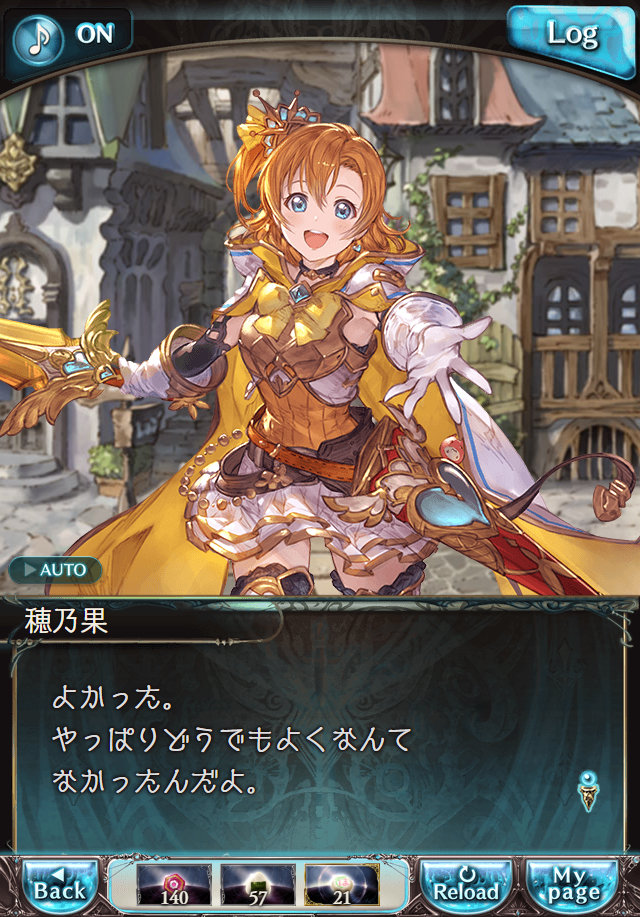Open the item showing 57

pos(257,884)
